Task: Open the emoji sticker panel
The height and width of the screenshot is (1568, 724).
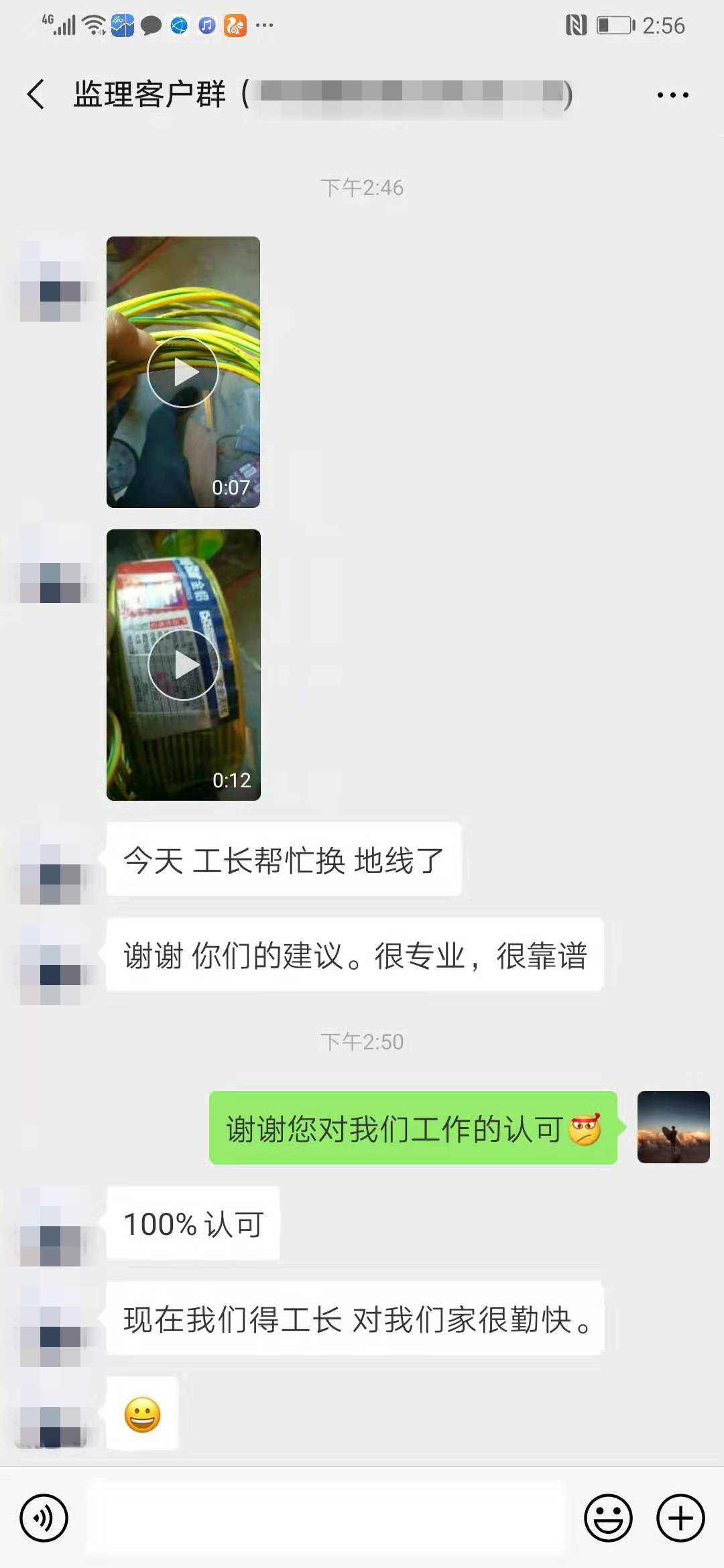Action: [608, 1518]
